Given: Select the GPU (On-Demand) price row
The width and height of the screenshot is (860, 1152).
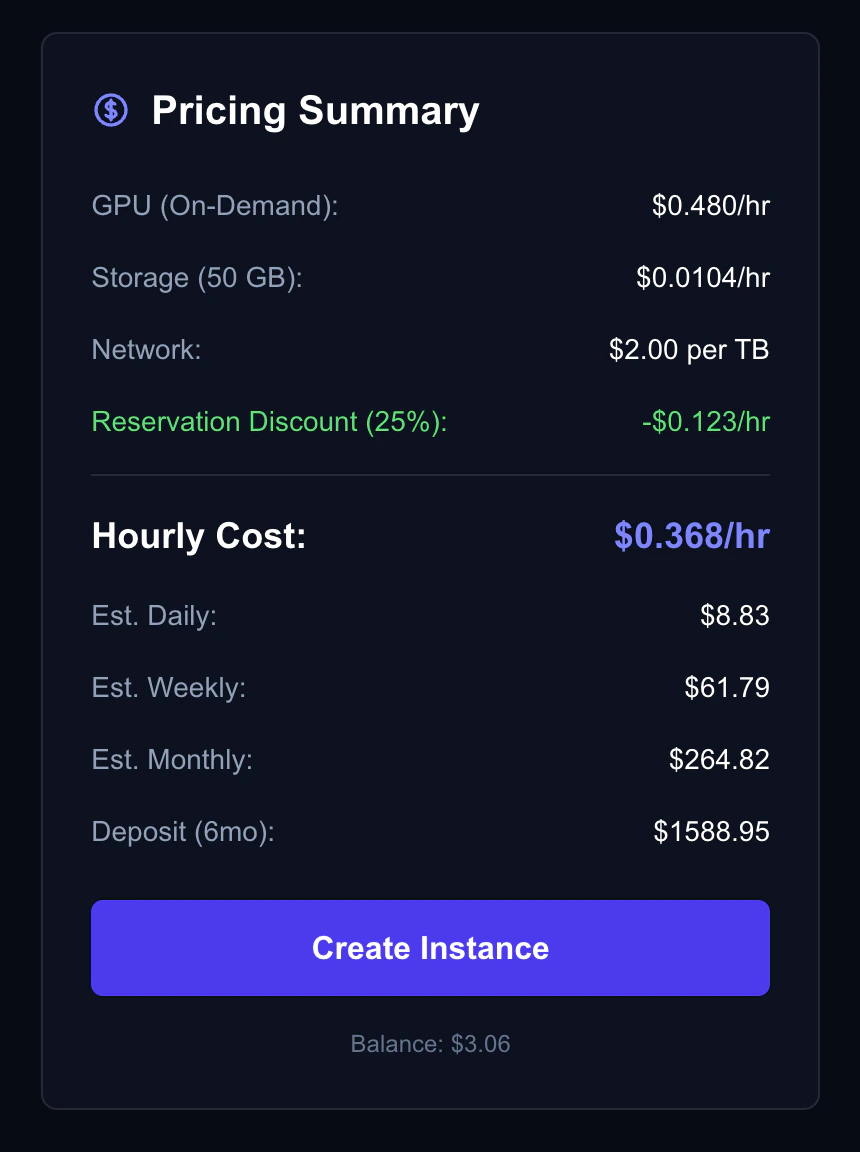Looking at the screenshot, I should point(214,206).
